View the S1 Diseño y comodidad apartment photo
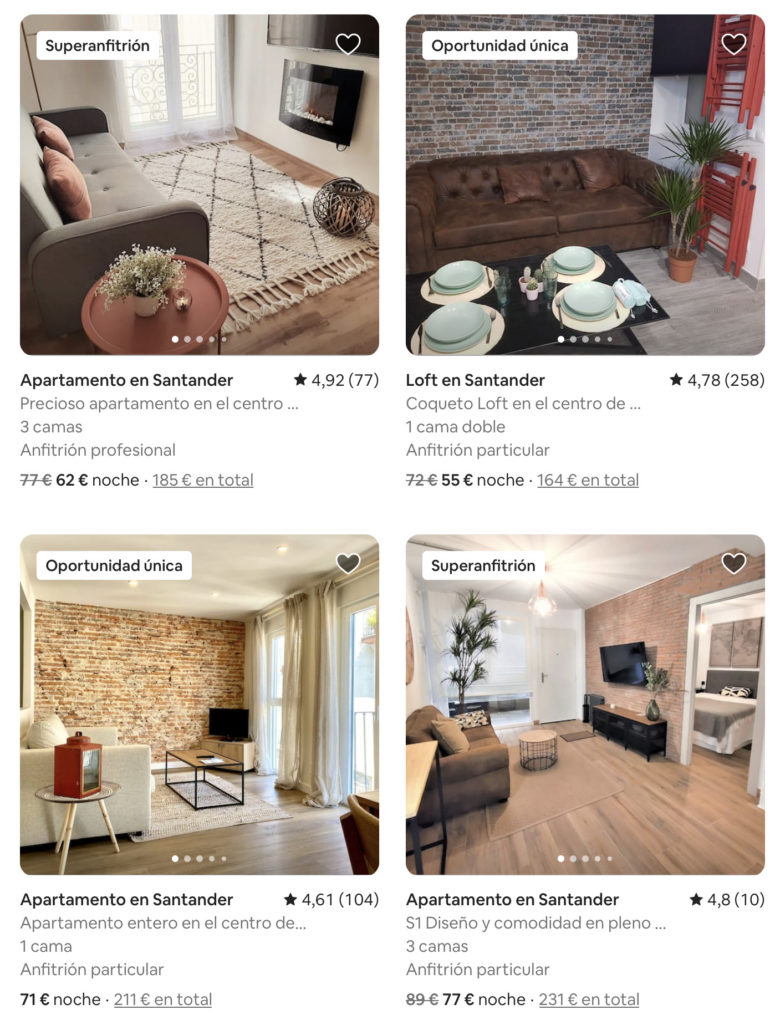This screenshot has height=1020, width=775. 585,705
